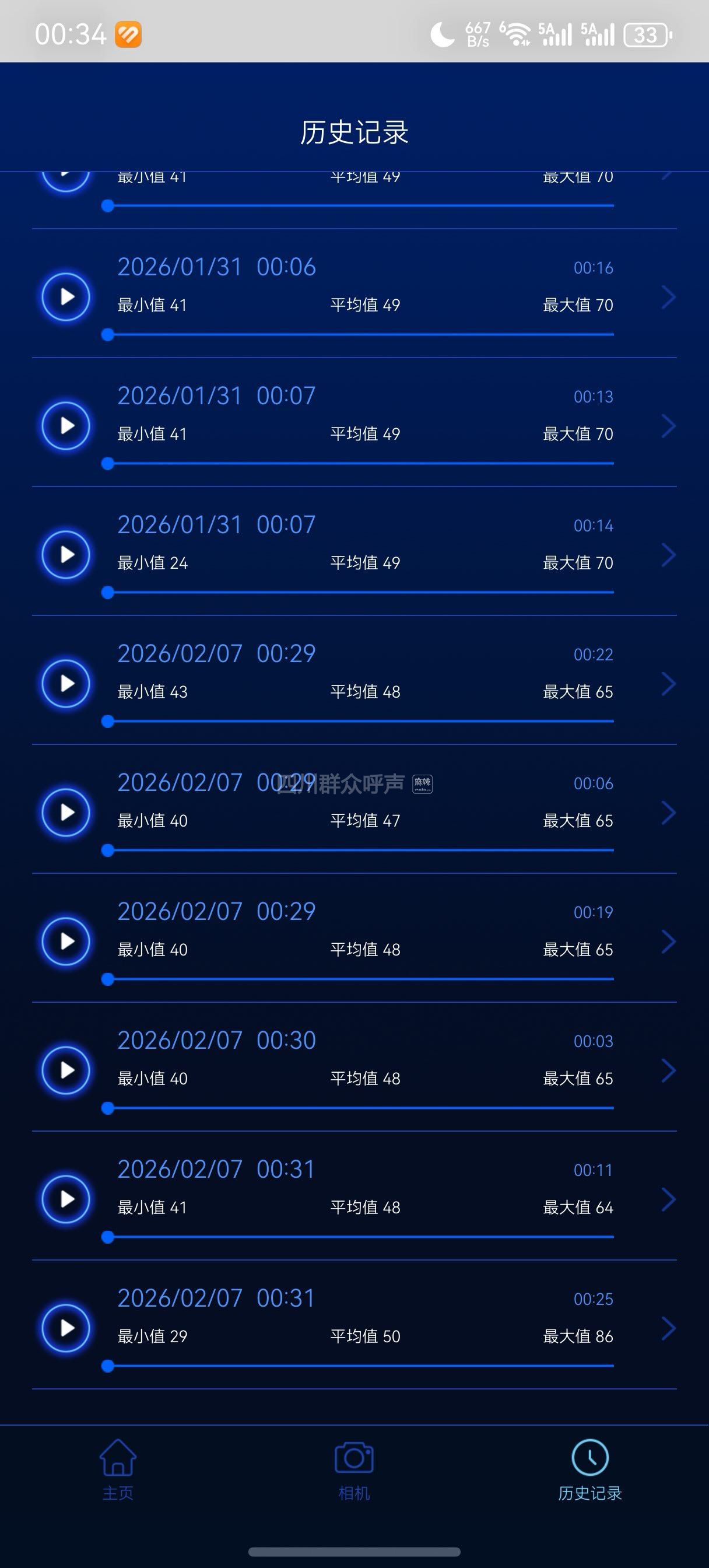Expand the chevron on the 00:06 long record
Screen dimensions: 709x1568
(x=668, y=813)
